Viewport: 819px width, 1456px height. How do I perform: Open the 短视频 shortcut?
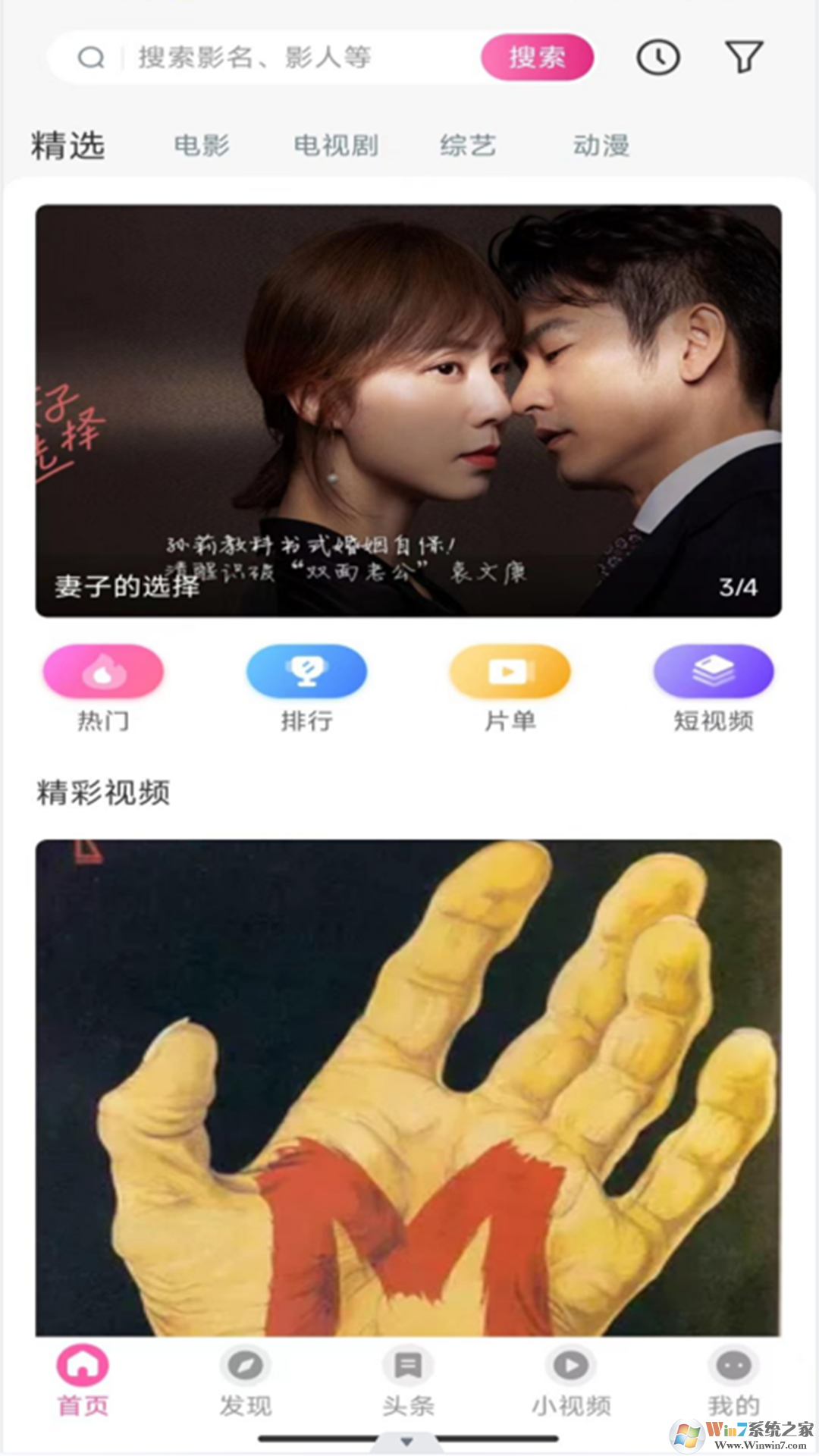point(713,687)
